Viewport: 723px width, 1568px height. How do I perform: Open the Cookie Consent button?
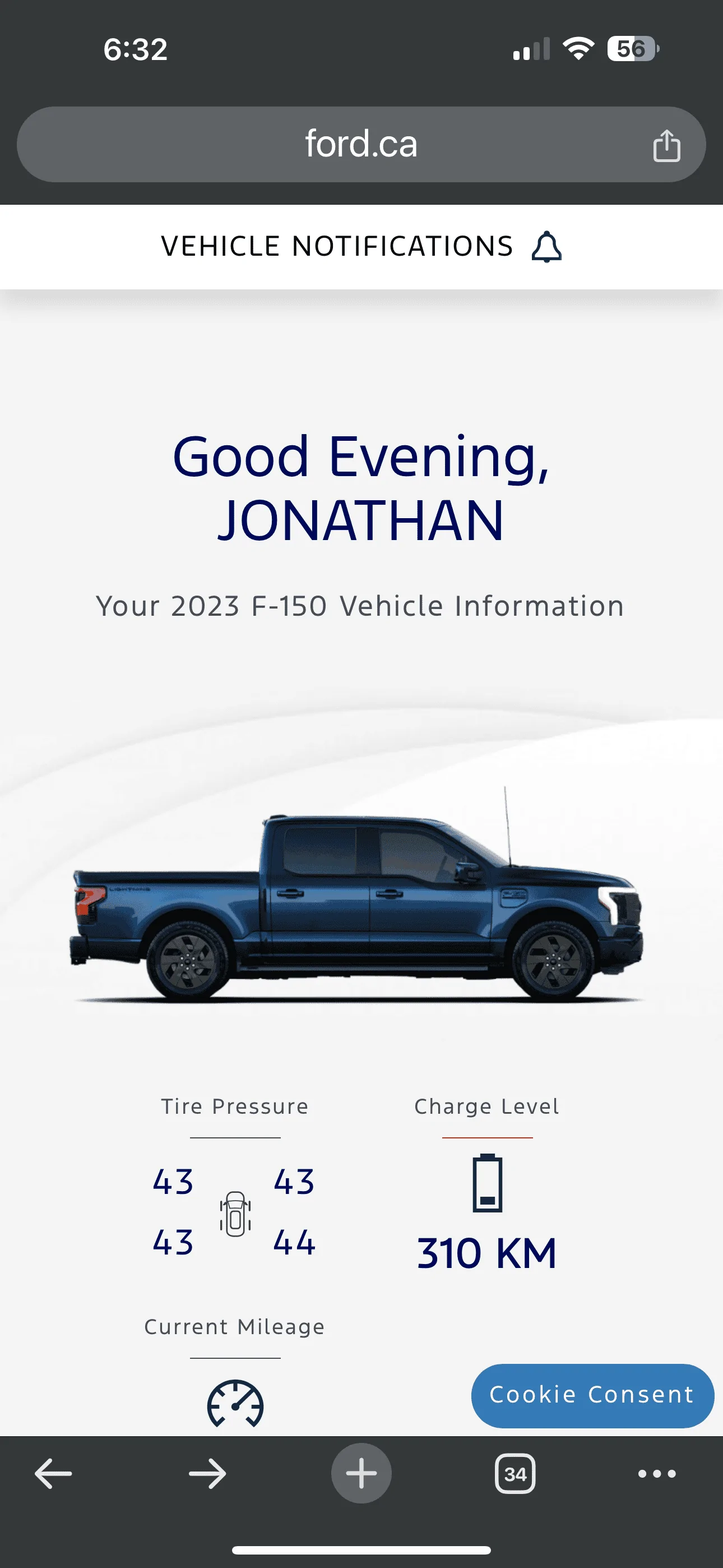pos(592,1395)
